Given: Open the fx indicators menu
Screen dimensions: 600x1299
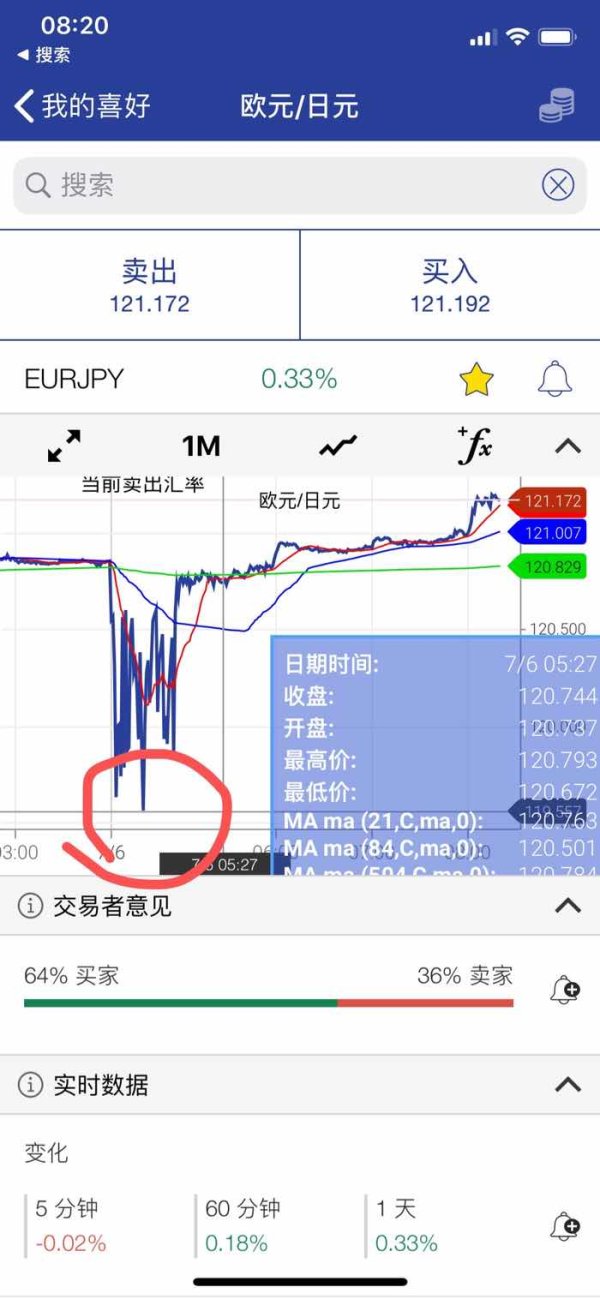Looking at the screenshot, I should coord(474,446).
